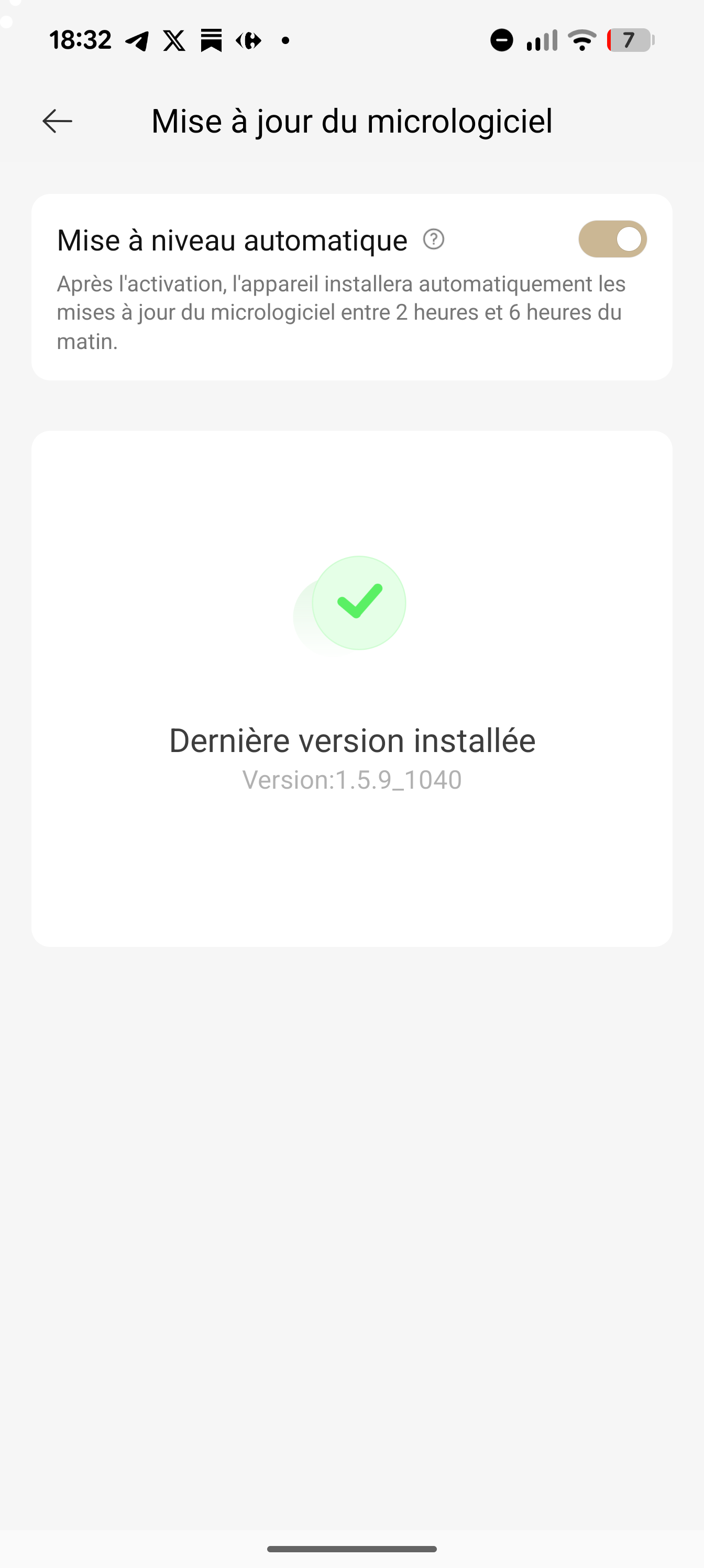Screen dimensions: 704x1568
Task: Disable Mise à niveau automatique switch
Action: point(612,239)
